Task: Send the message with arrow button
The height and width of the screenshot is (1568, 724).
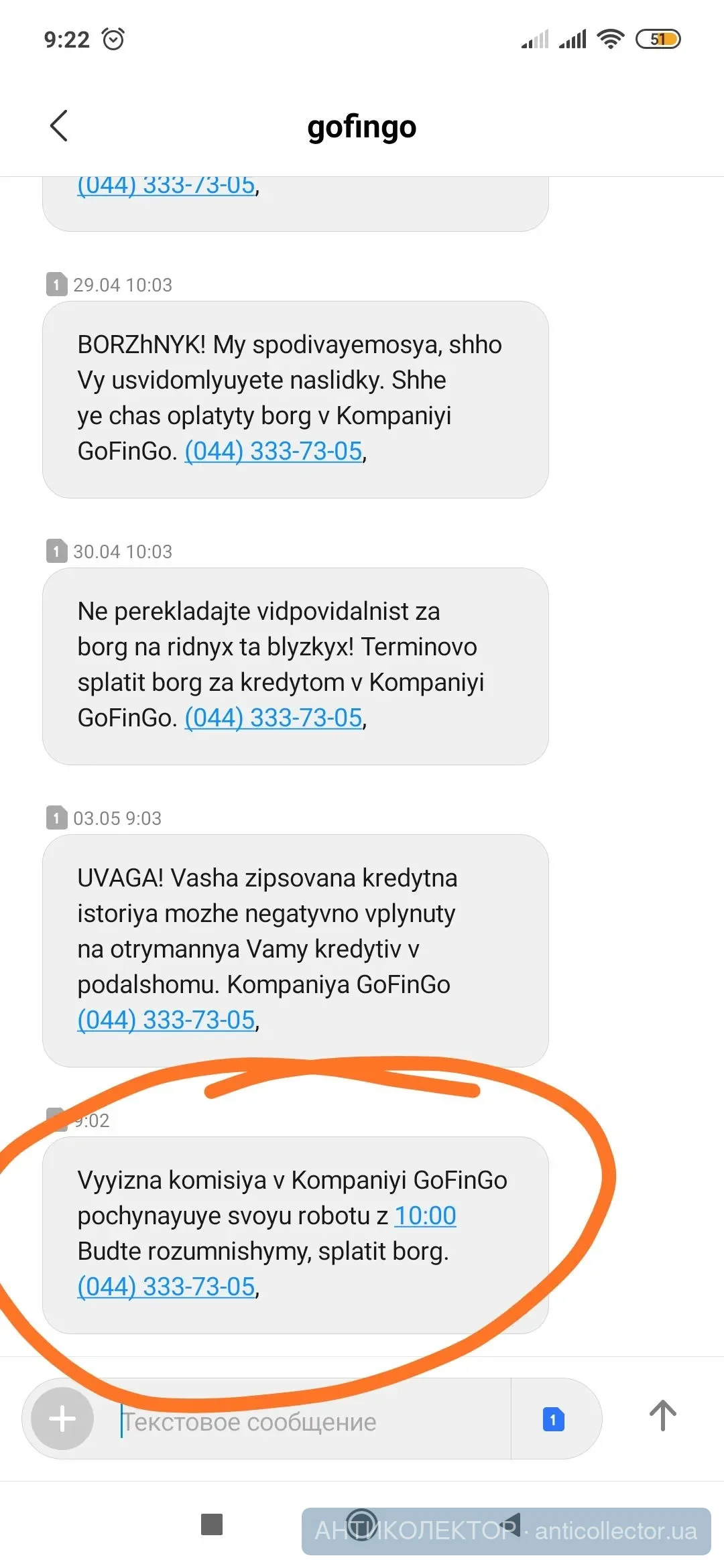Action: (x=662, y=1416)
